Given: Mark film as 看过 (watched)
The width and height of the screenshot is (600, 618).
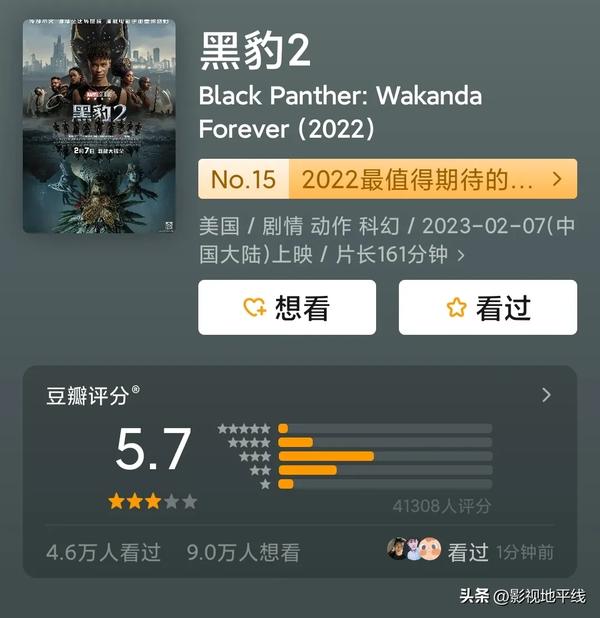Looking at the screenshot, I should click(487, 308).
